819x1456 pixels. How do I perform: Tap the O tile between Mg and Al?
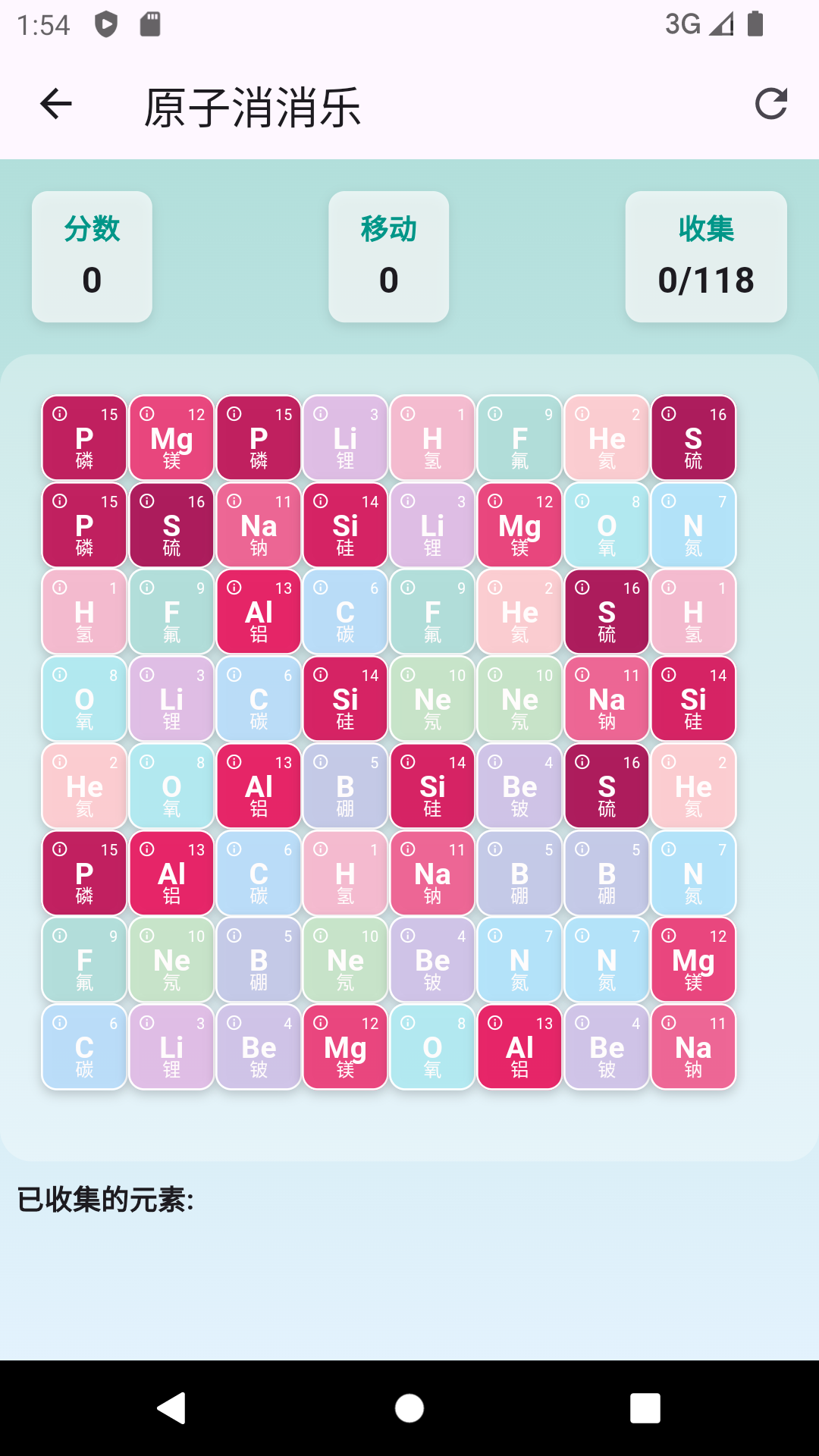(432, 1047)
